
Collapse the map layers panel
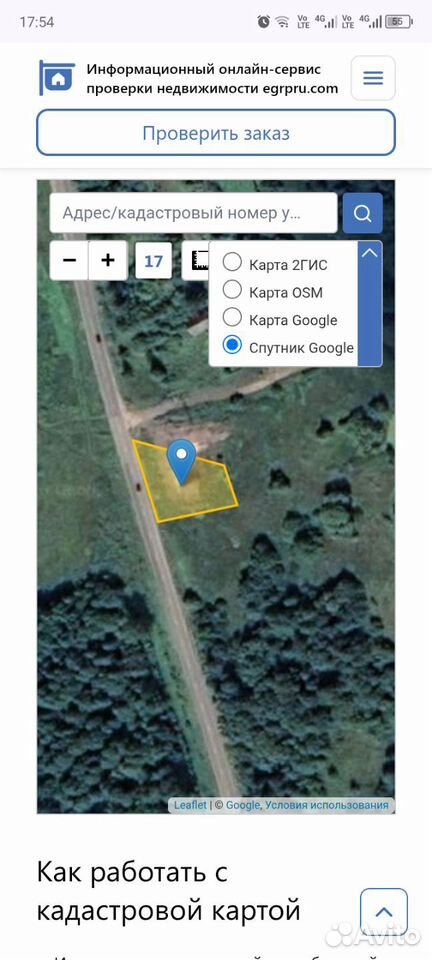[x=370, y=253]
